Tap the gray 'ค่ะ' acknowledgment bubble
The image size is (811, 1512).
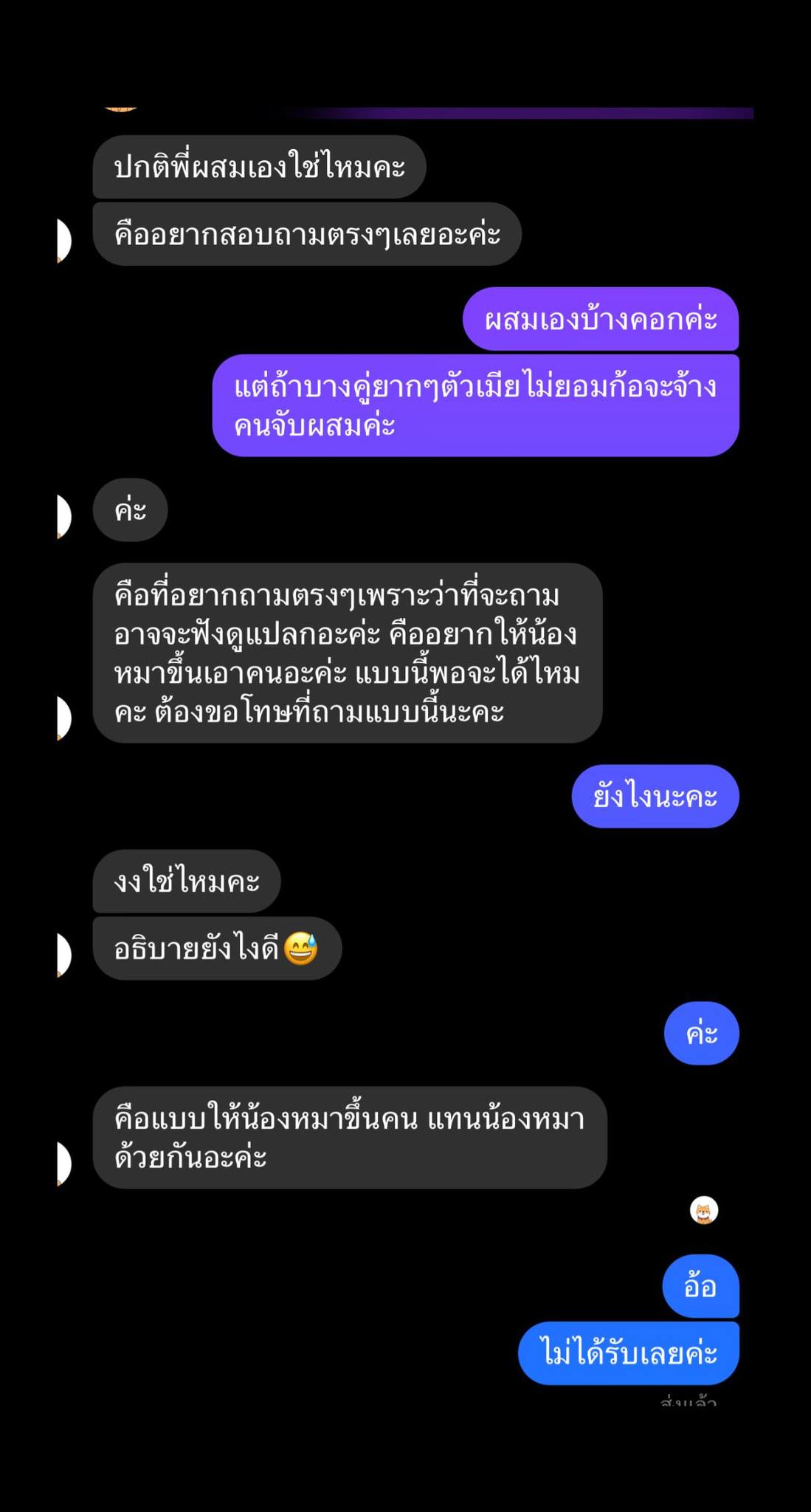coord(130,509)
